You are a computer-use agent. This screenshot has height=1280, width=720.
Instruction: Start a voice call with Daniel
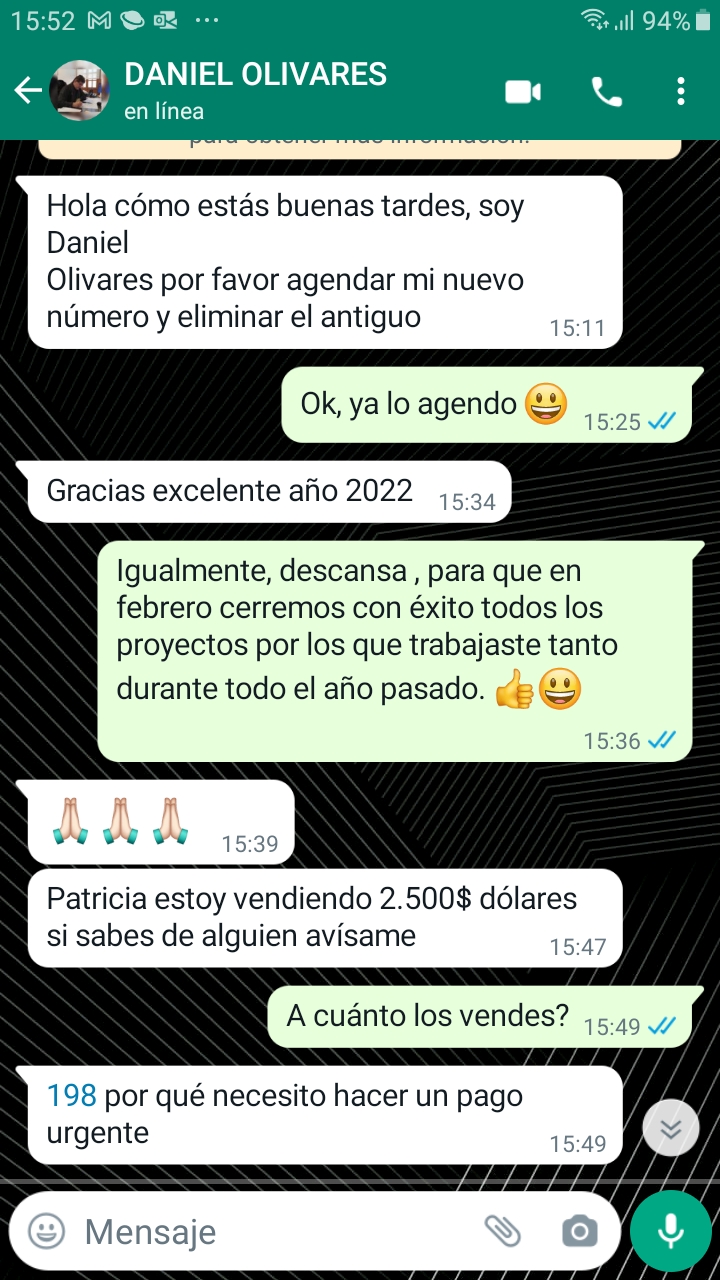(606, 93)
